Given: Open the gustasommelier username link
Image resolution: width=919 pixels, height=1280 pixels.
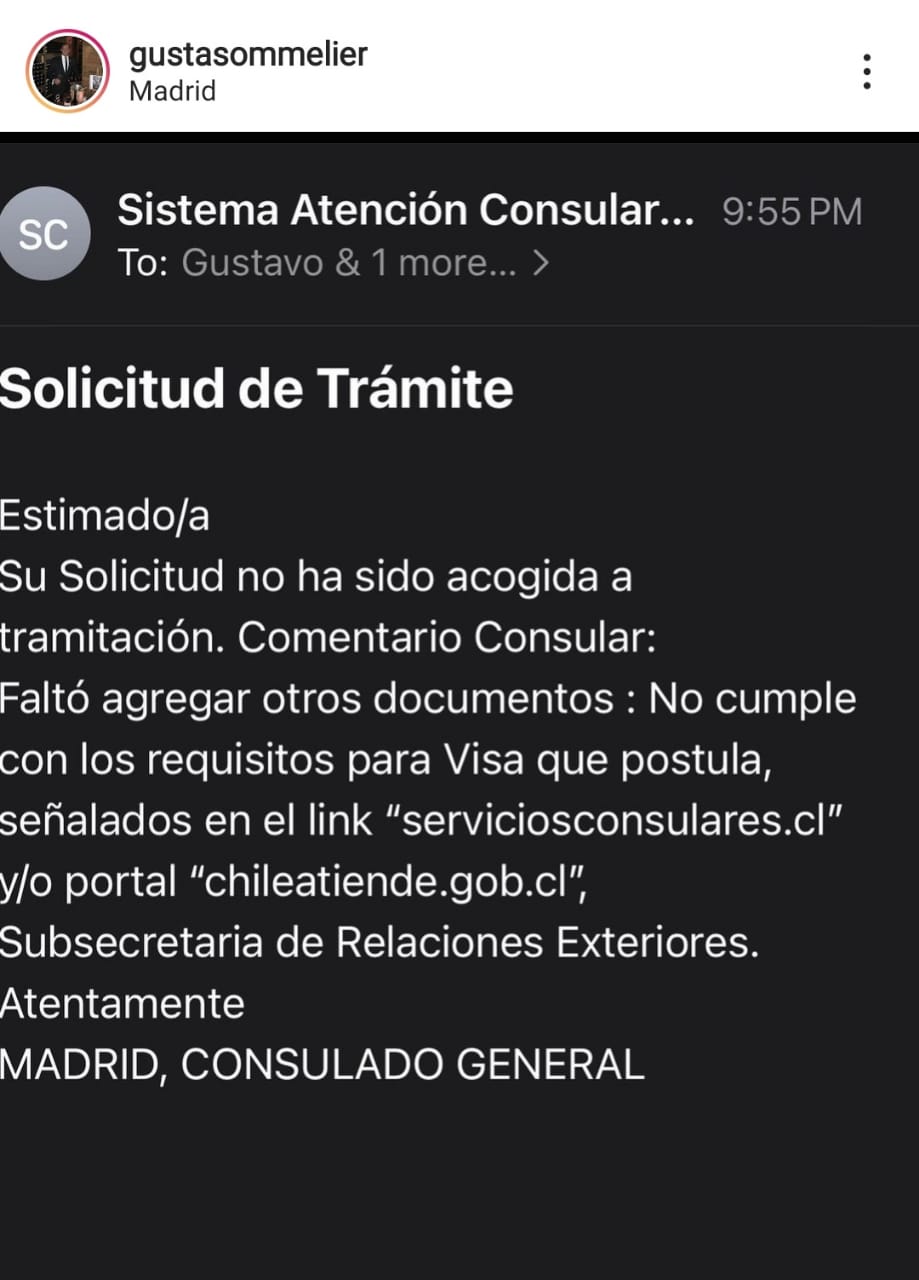Looking at the screenshot, I should 248,53.
